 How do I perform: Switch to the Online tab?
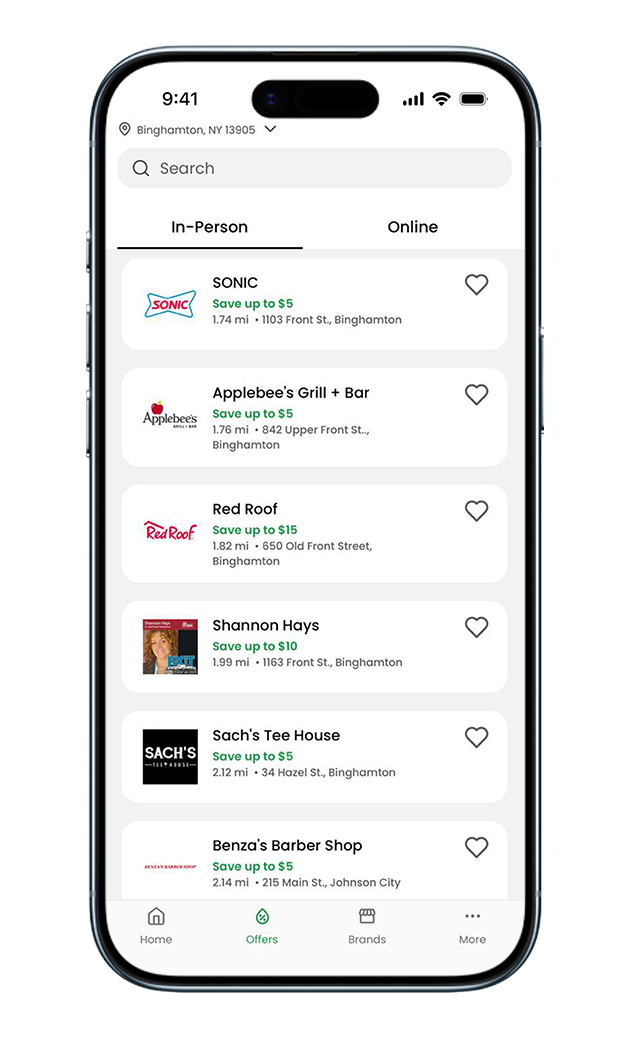click(x=412, y=227)
